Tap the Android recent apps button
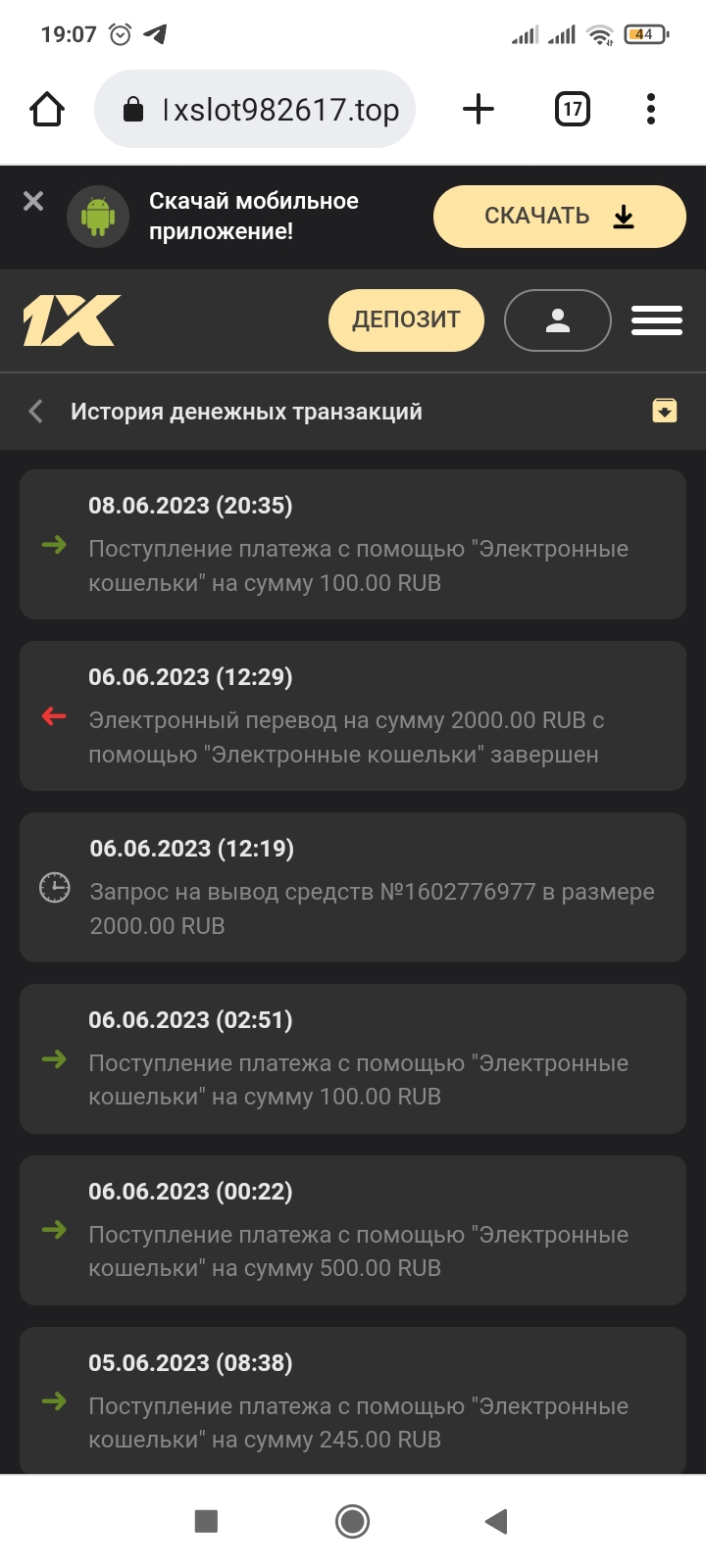The image size is (706, 1568). click(206, 1521)
